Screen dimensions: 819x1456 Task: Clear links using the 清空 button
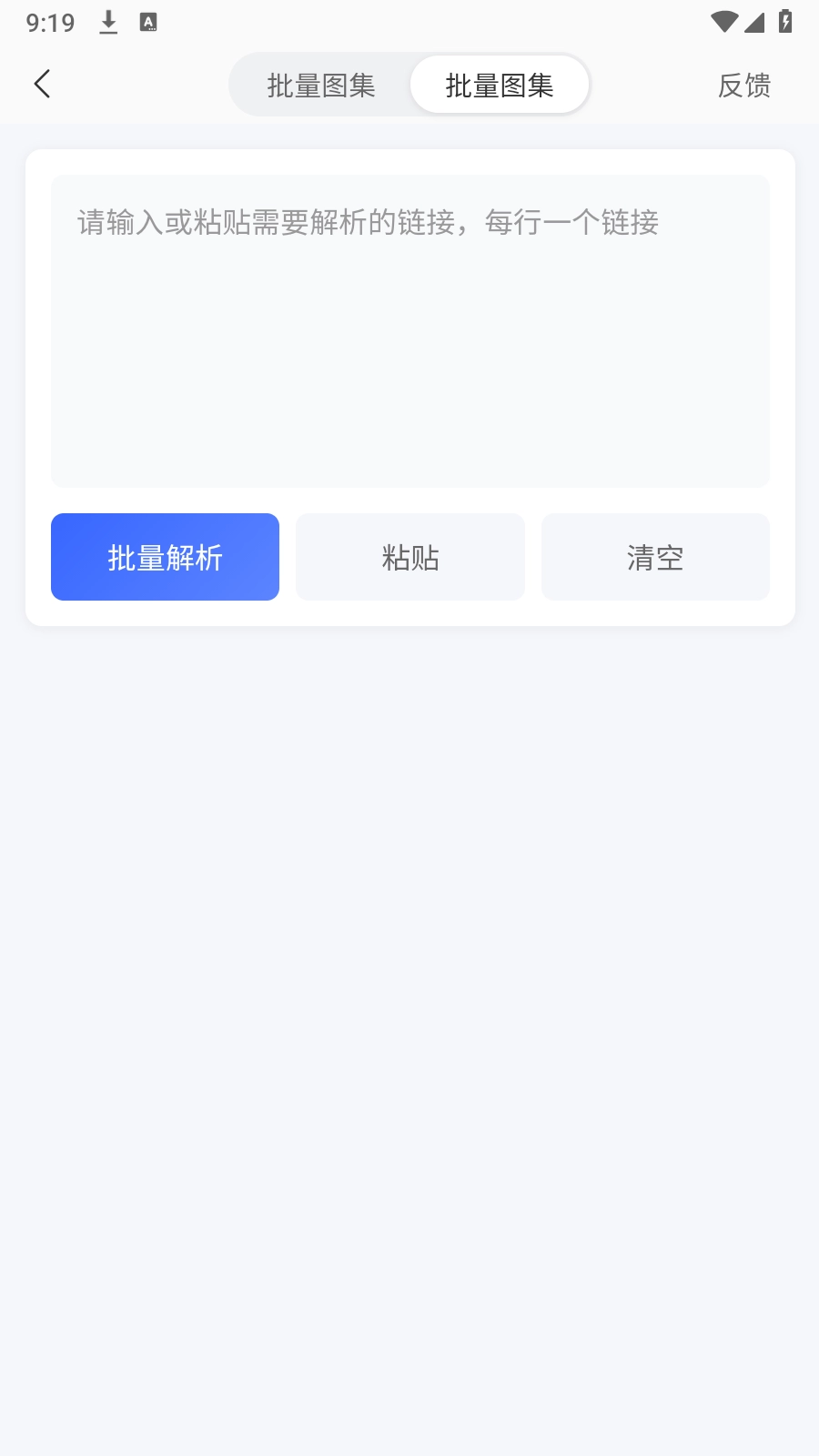click(655, 556)
